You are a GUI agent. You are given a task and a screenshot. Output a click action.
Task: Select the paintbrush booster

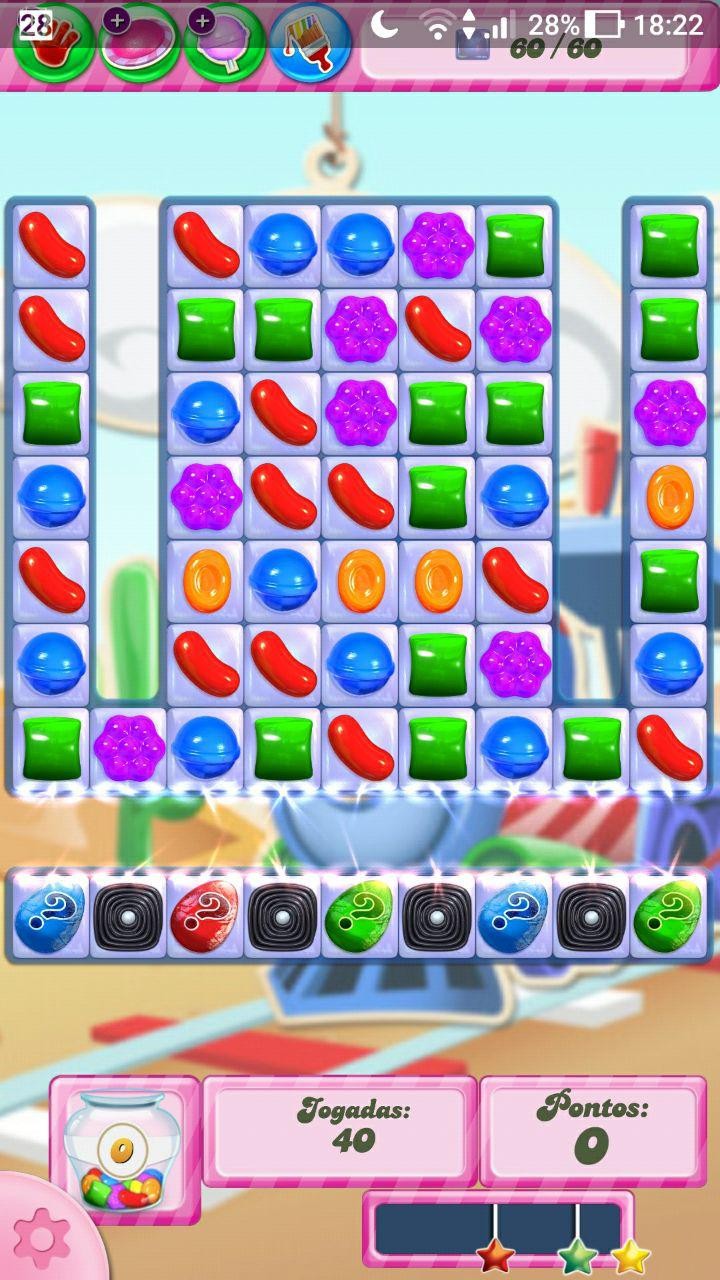310,42
